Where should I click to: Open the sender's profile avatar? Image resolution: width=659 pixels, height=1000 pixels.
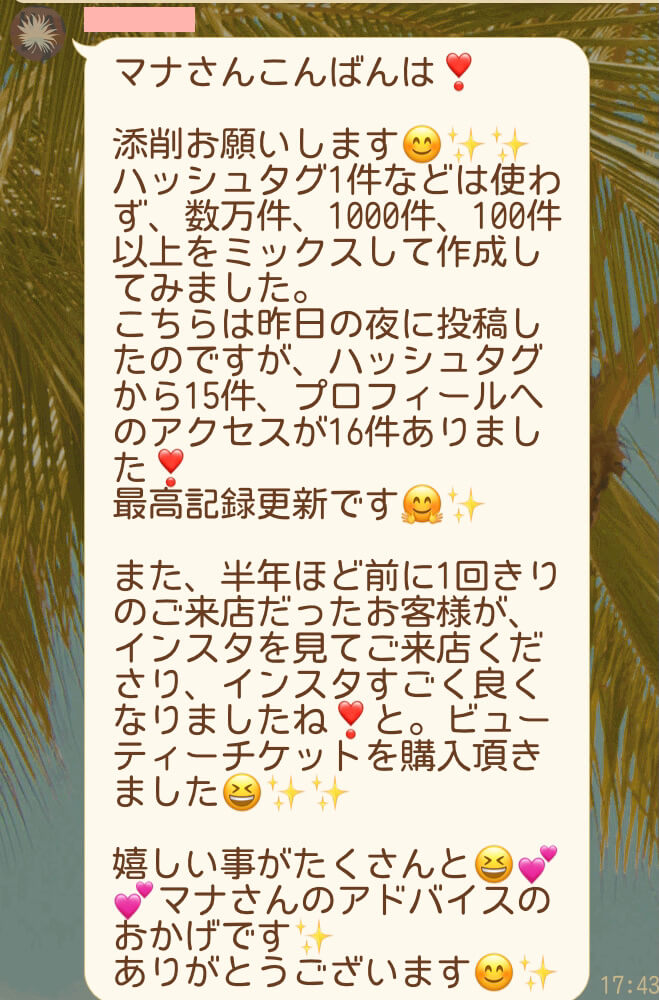tap(38, 33)
